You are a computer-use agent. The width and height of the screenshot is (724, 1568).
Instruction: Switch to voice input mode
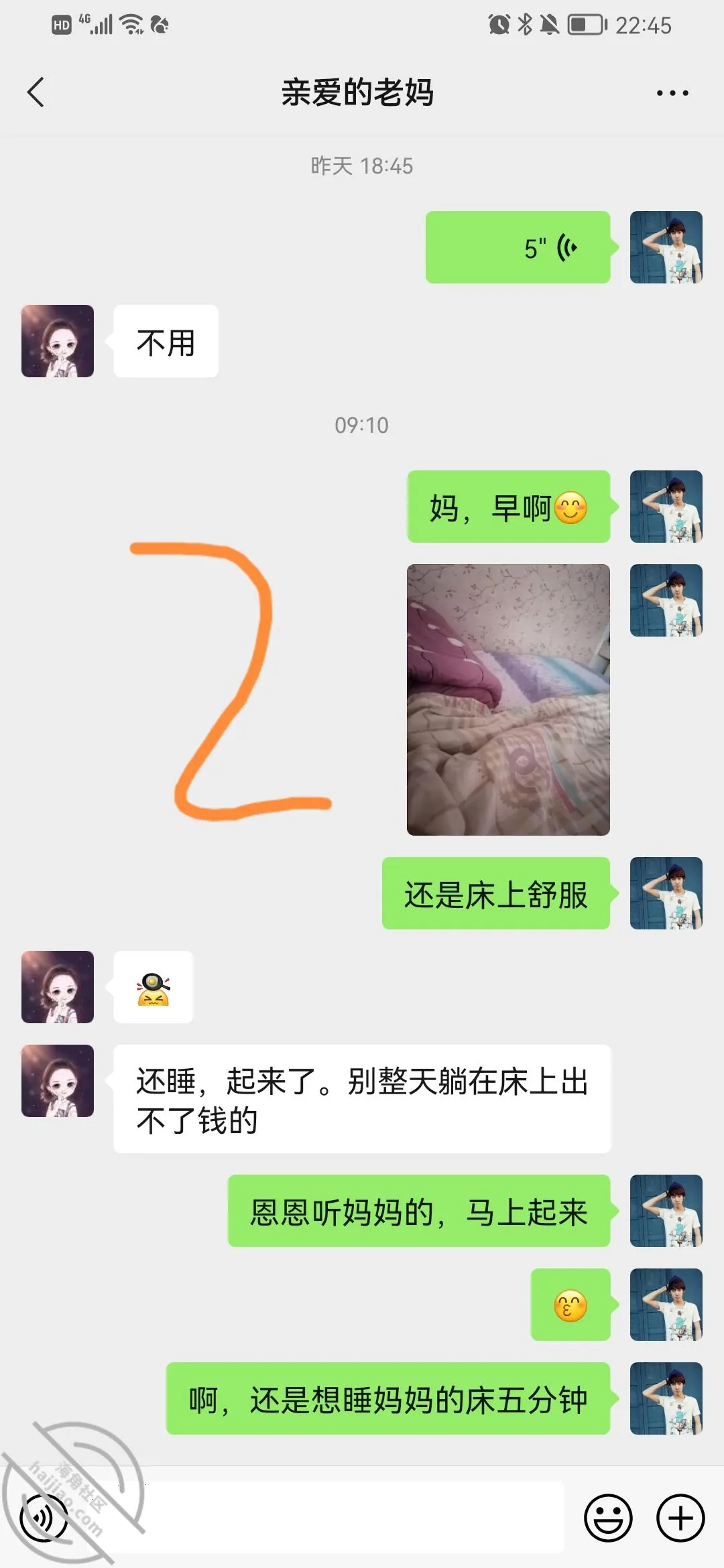(44, 1518)
